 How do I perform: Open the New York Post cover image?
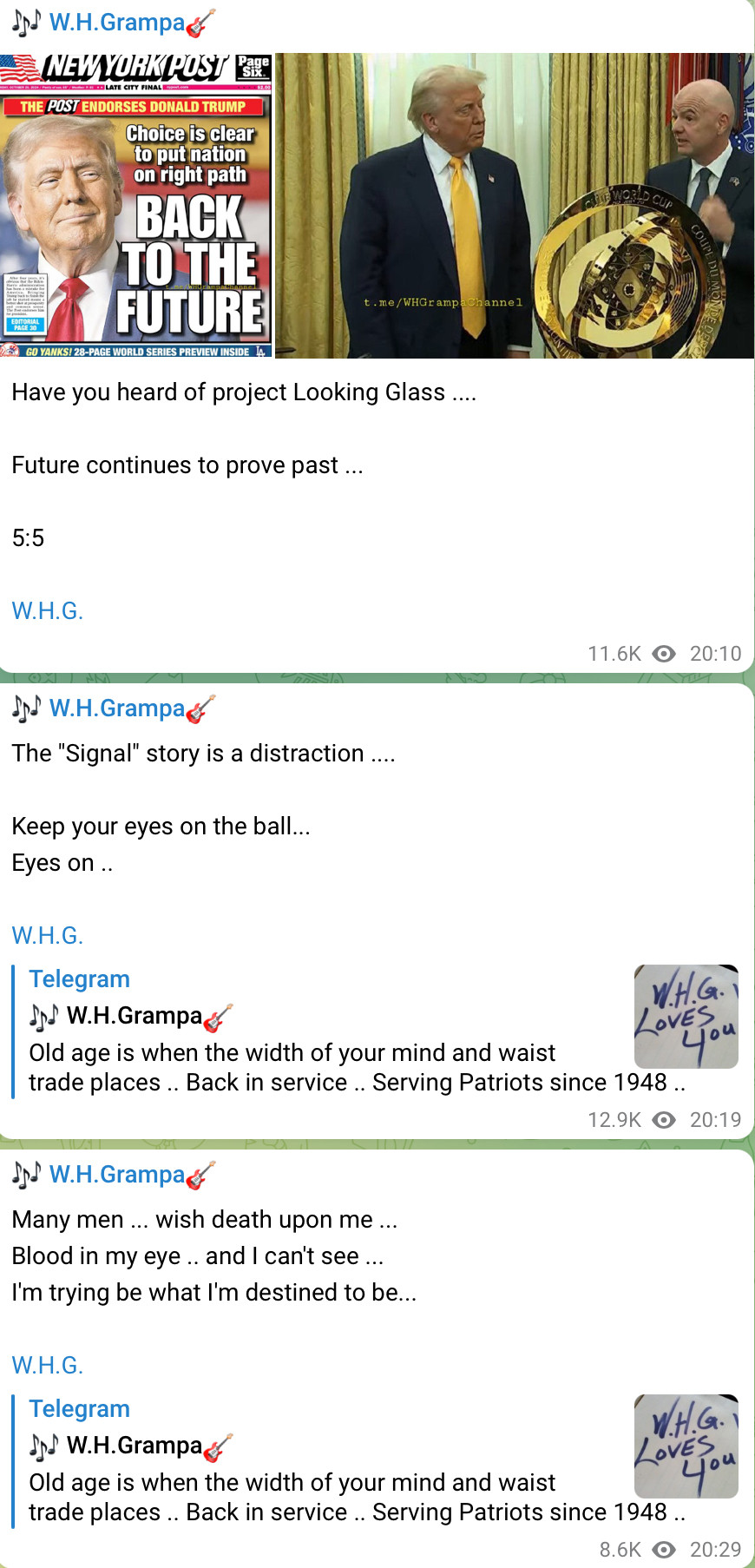tap(135, 206)
